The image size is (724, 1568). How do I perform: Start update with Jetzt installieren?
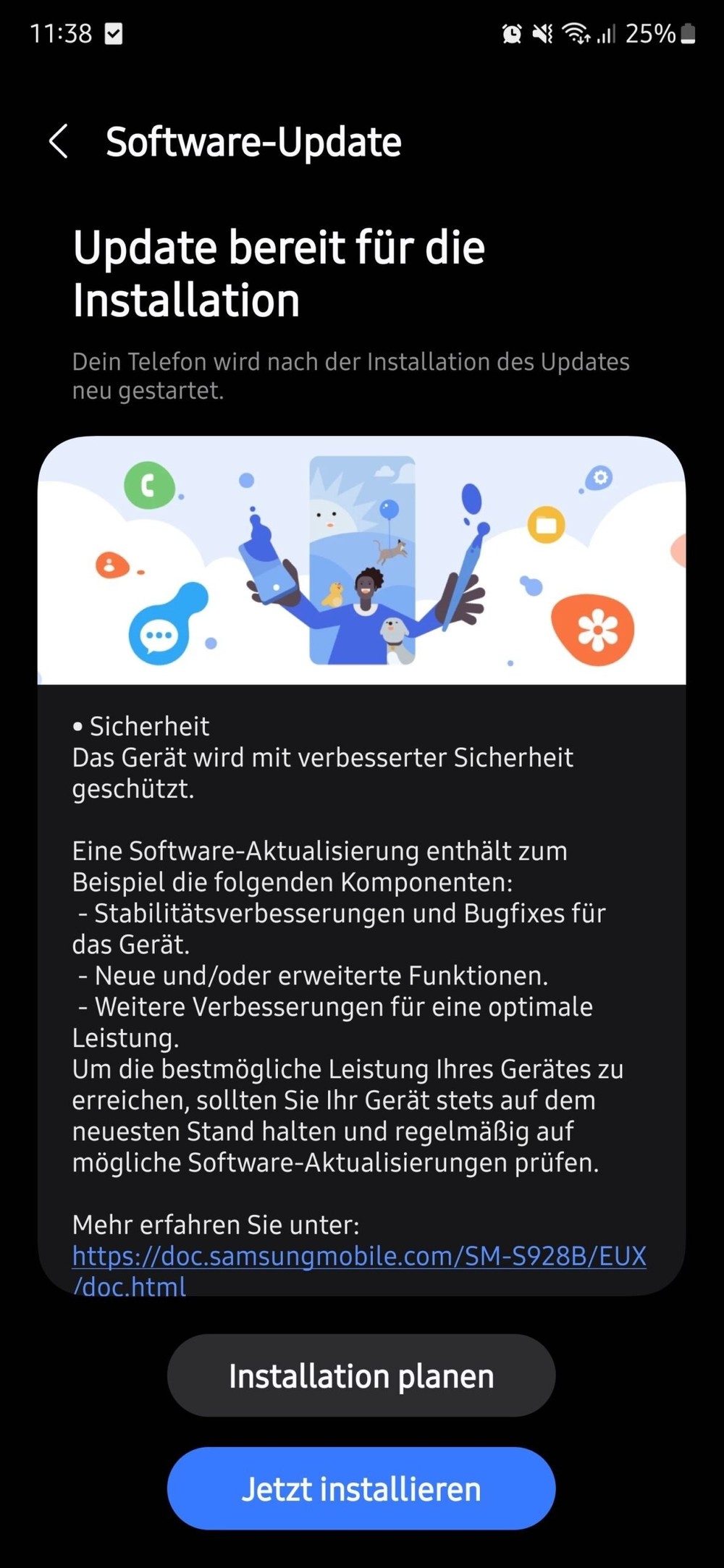[x=361, y=1489]
